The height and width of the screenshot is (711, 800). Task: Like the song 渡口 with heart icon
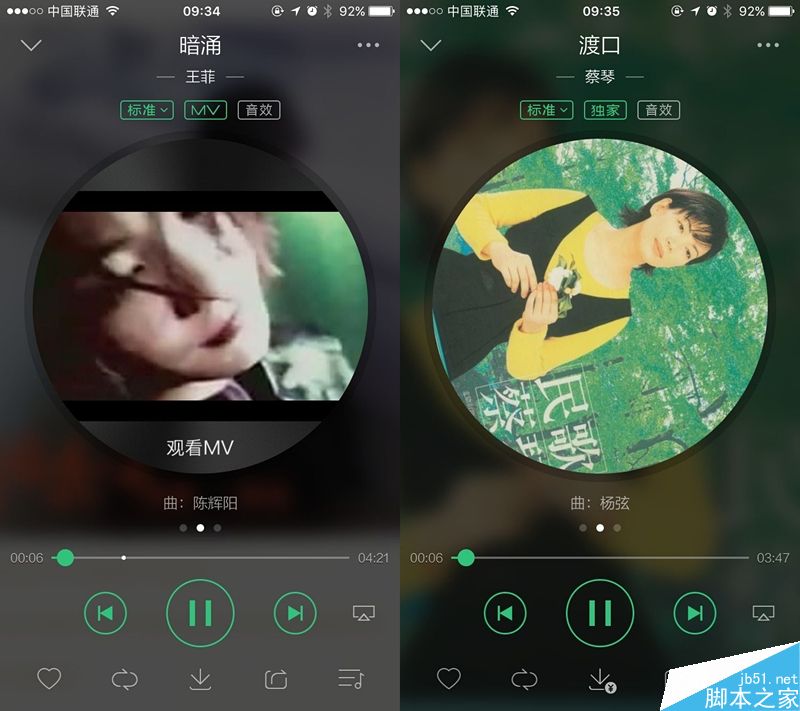(449, 679)
